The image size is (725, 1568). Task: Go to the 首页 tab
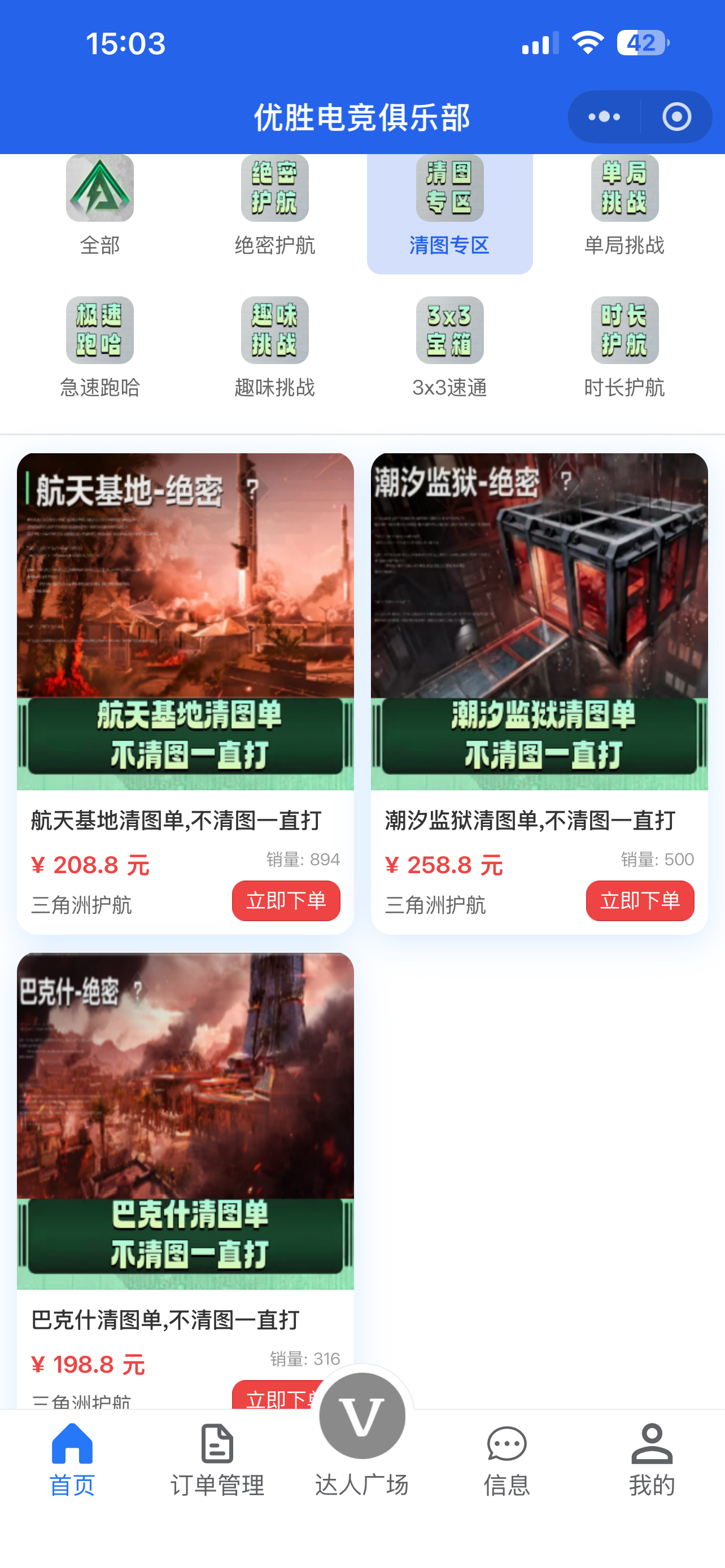[72, 1460]
